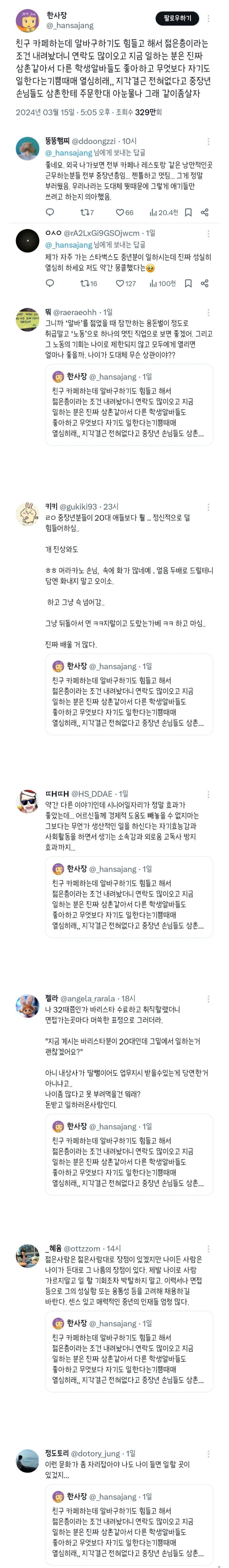Image resolution: width=229 pixels, height=1568 pixels.
Task: Open the @_hansajang mention in 뚱뚱햄찌's reply
Action: click(69, 153)
